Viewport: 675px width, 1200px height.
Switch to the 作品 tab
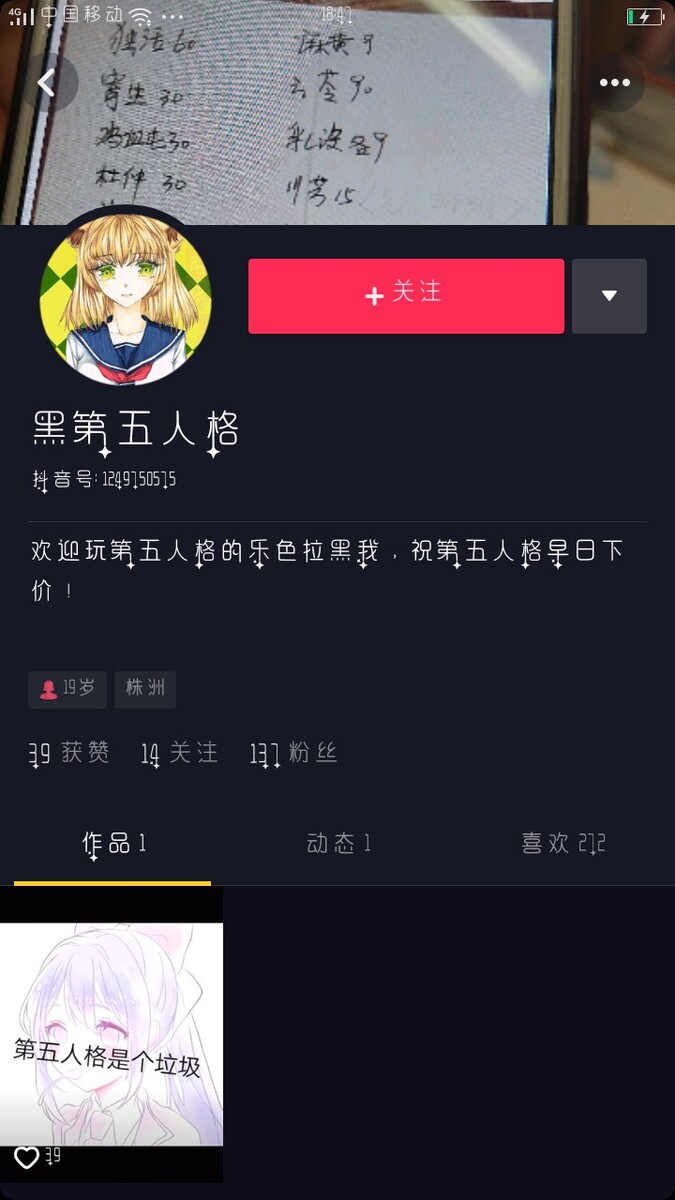click(x=113, y=844)
